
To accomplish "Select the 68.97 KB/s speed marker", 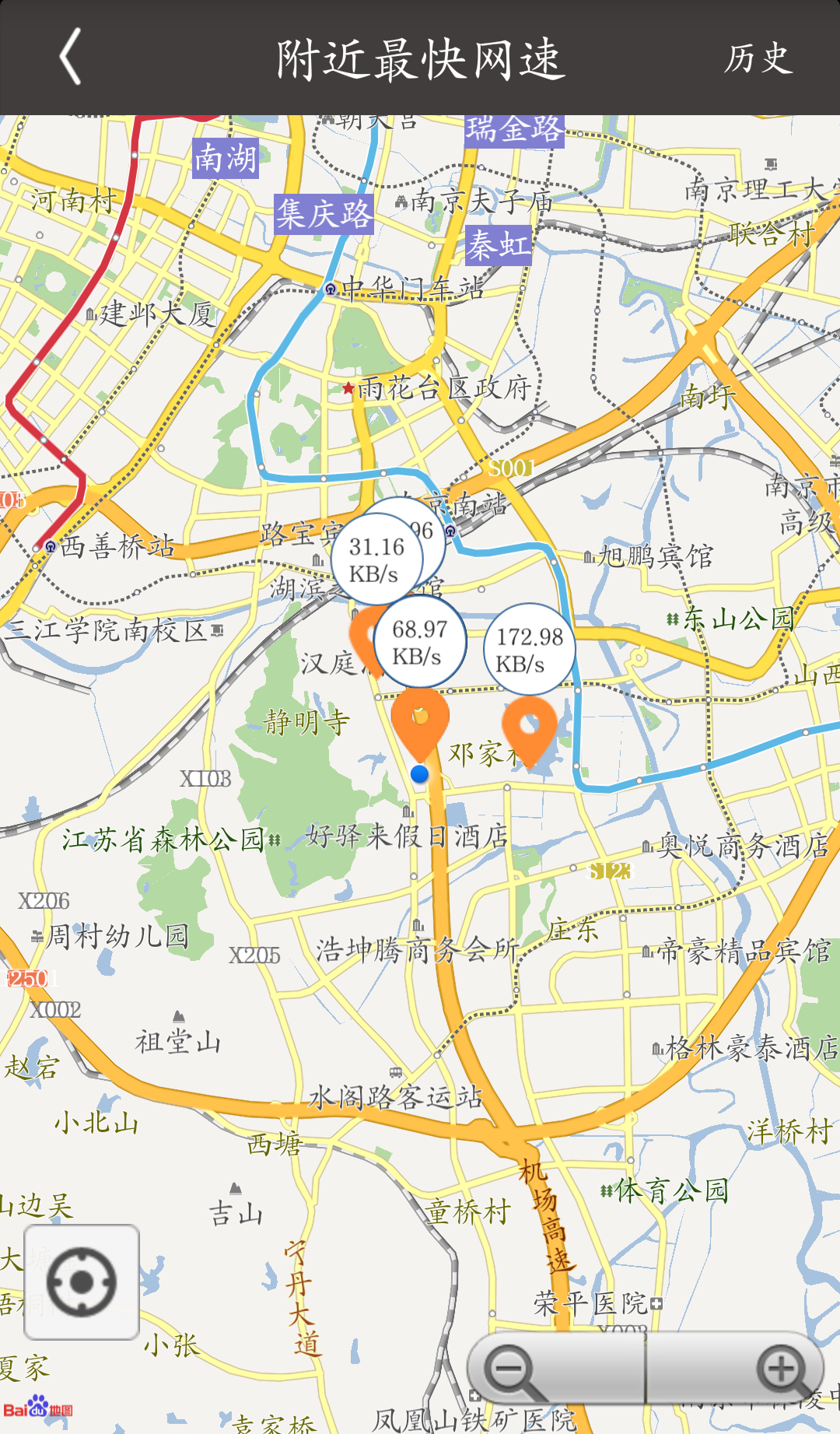I will 419,642.
